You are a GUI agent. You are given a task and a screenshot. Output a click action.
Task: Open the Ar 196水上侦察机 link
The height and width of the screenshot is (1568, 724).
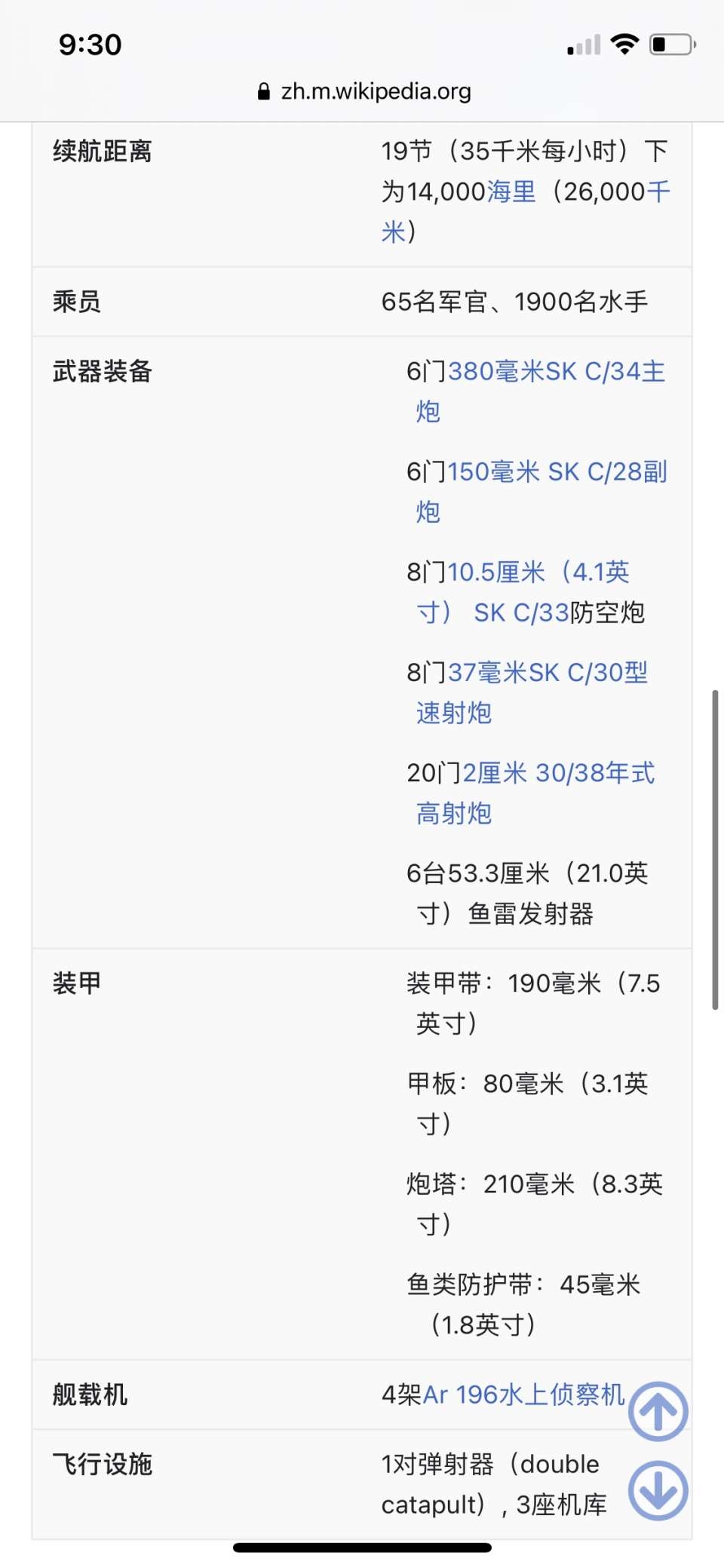click(x=523, y=1395)
